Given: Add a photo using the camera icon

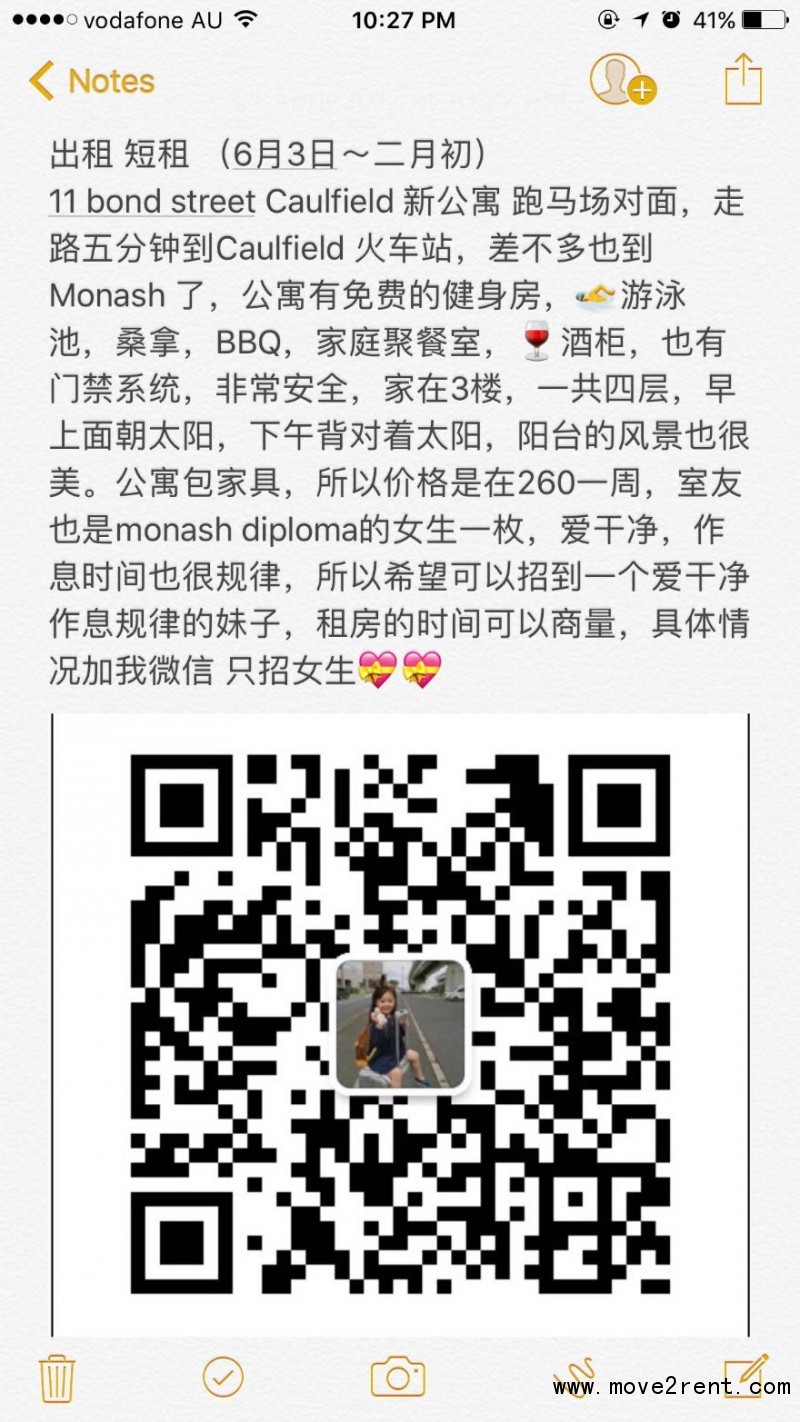Looking at the screenshot, I should coord(398,1377).
